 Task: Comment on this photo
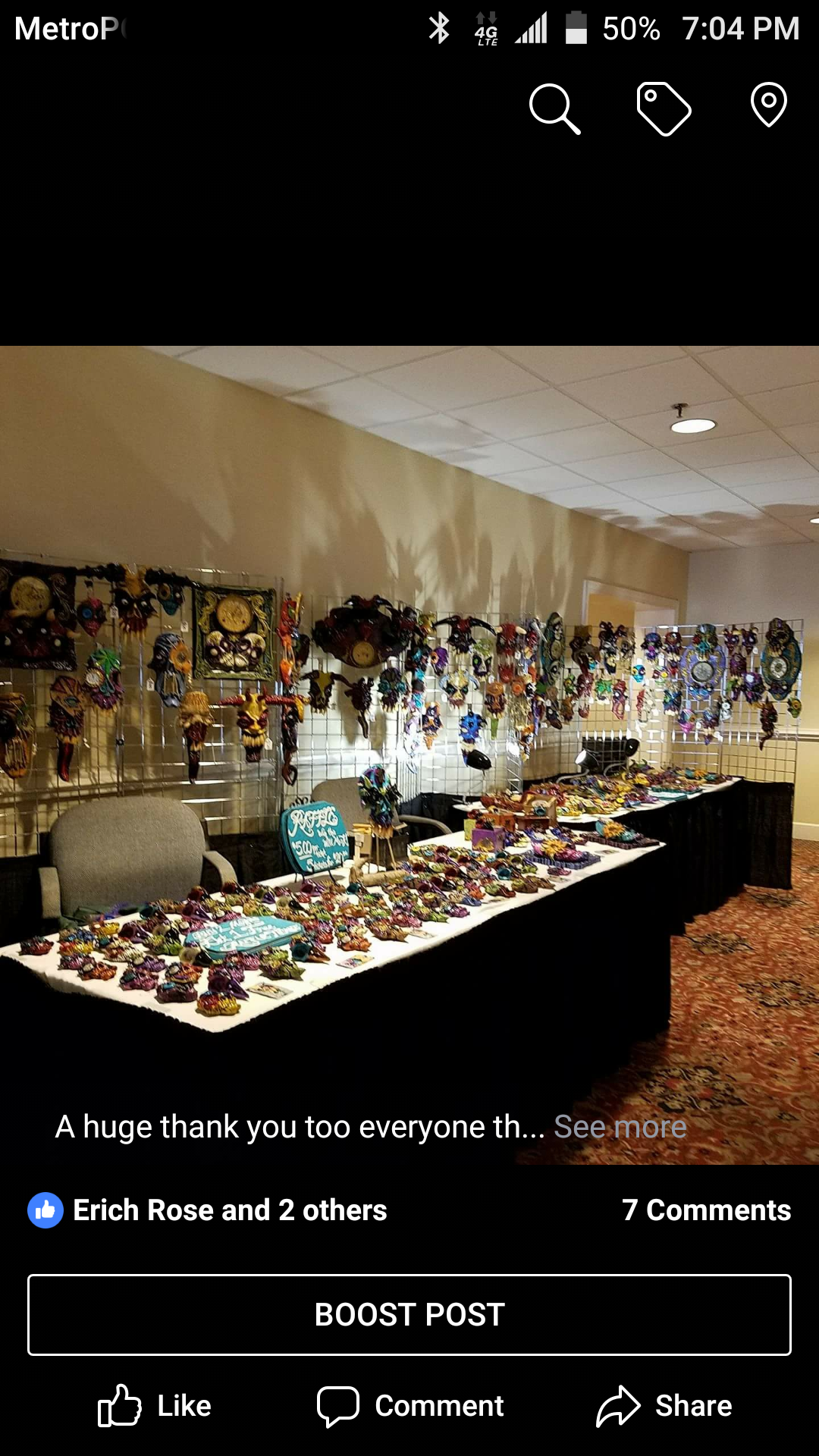[x=410, y=1406]
